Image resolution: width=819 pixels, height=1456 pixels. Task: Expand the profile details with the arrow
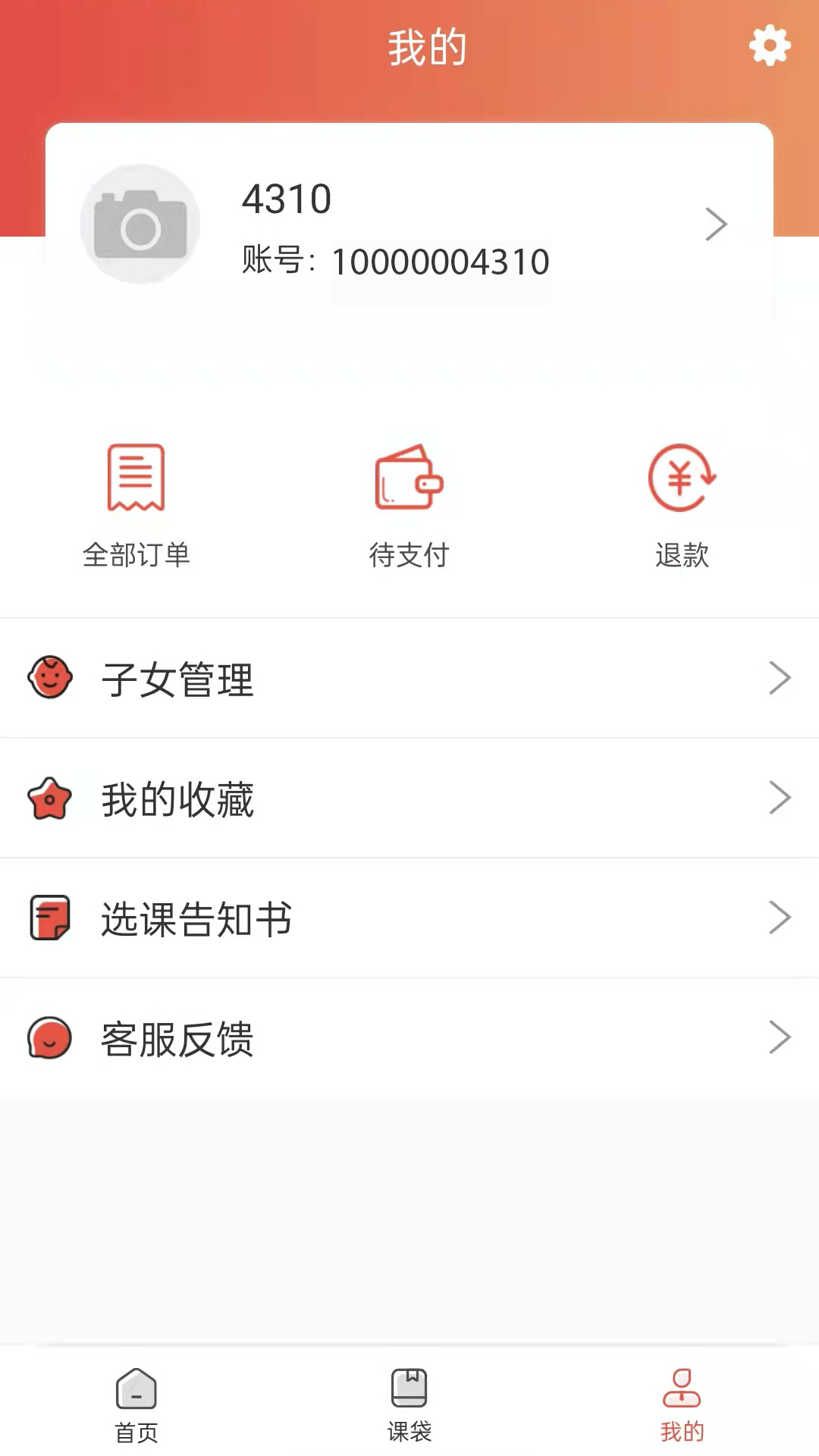717,224
